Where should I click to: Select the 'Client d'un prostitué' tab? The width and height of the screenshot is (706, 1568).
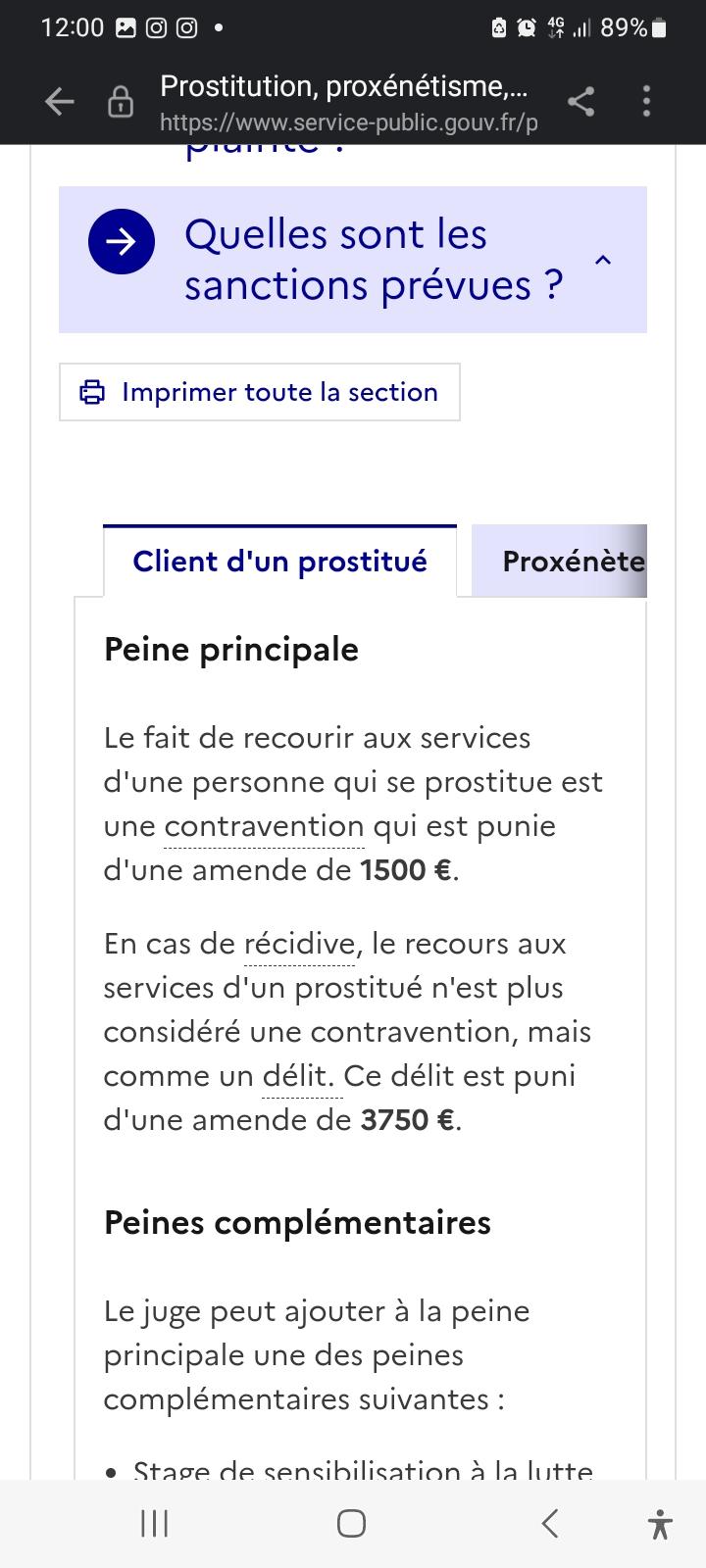click(x=279, y=562)
